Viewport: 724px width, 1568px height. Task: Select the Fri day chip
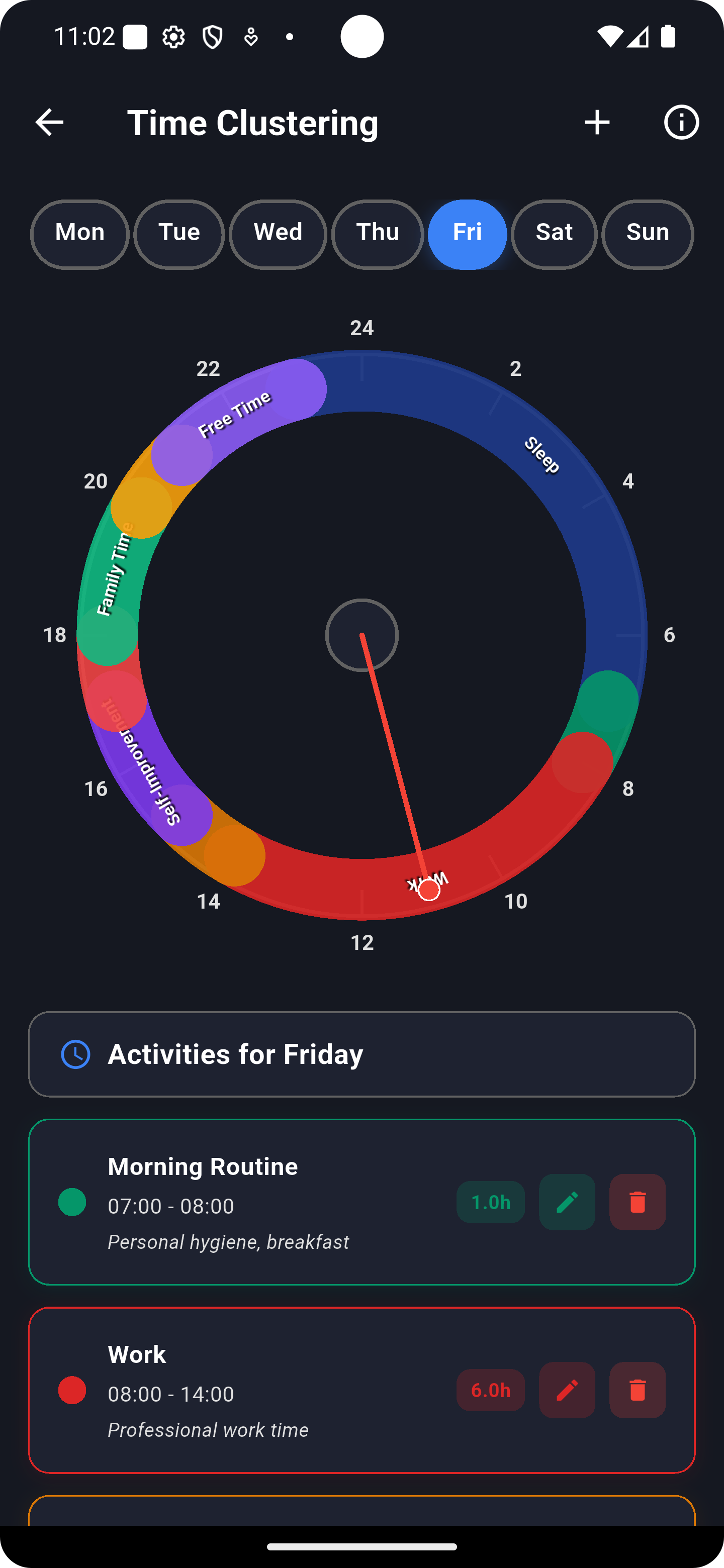coord(468,234)
